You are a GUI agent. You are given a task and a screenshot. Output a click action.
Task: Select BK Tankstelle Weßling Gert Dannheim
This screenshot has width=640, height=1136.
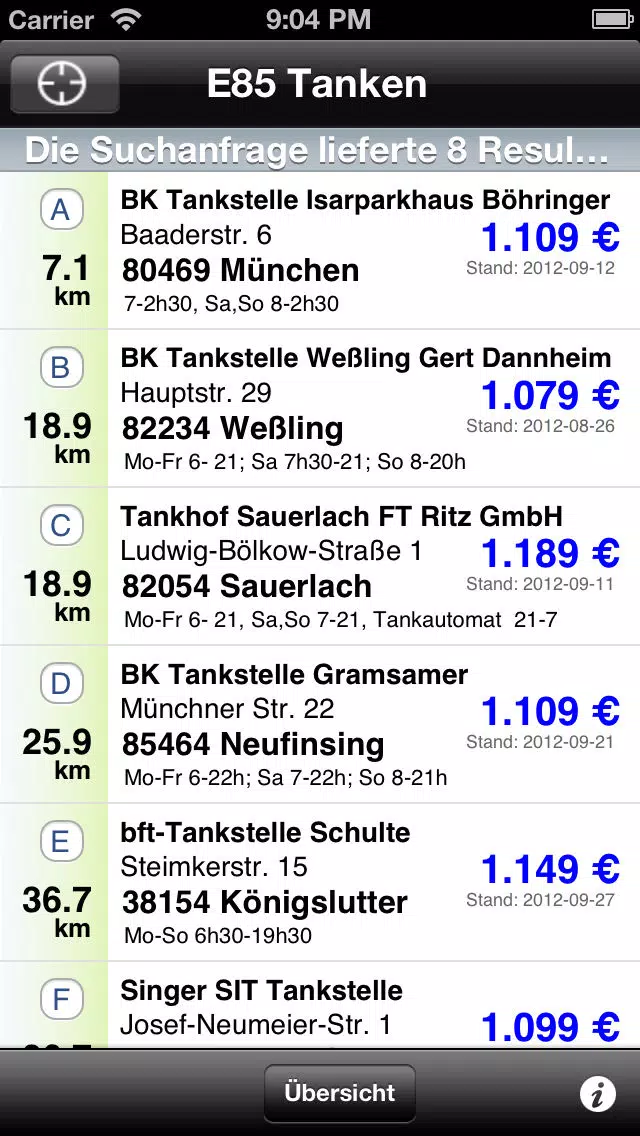320,409
